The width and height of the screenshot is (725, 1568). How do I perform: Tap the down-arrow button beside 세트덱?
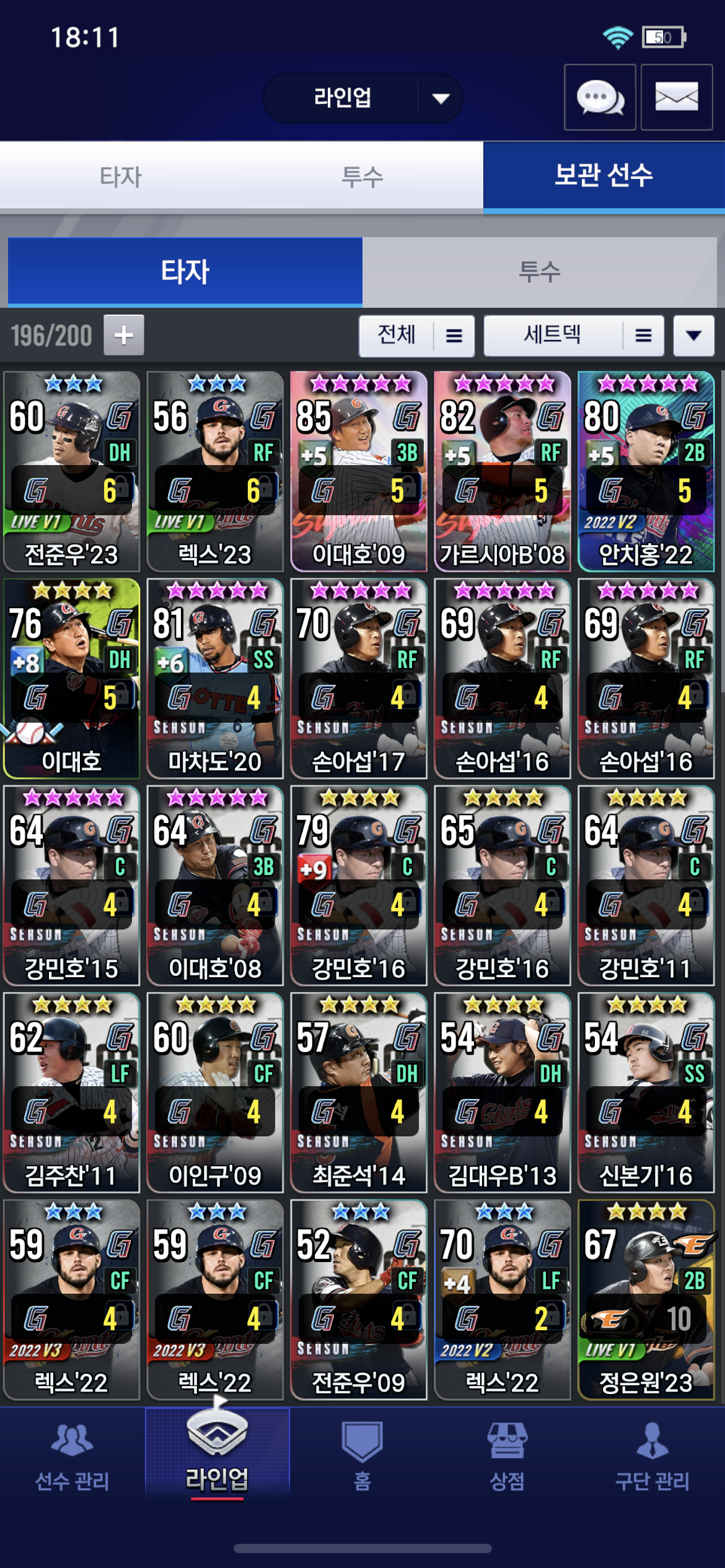tap(693, 336)
